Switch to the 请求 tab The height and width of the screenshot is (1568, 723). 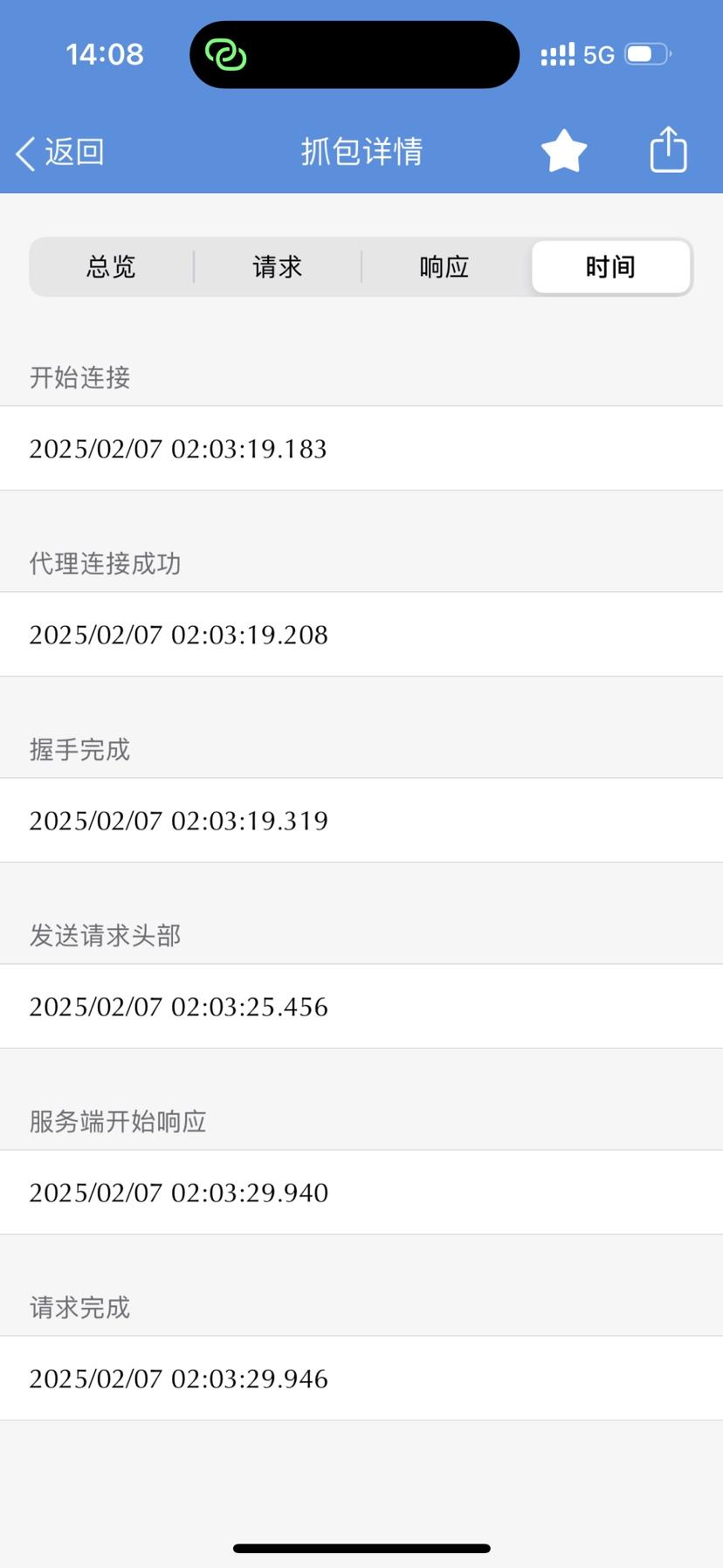278,266
